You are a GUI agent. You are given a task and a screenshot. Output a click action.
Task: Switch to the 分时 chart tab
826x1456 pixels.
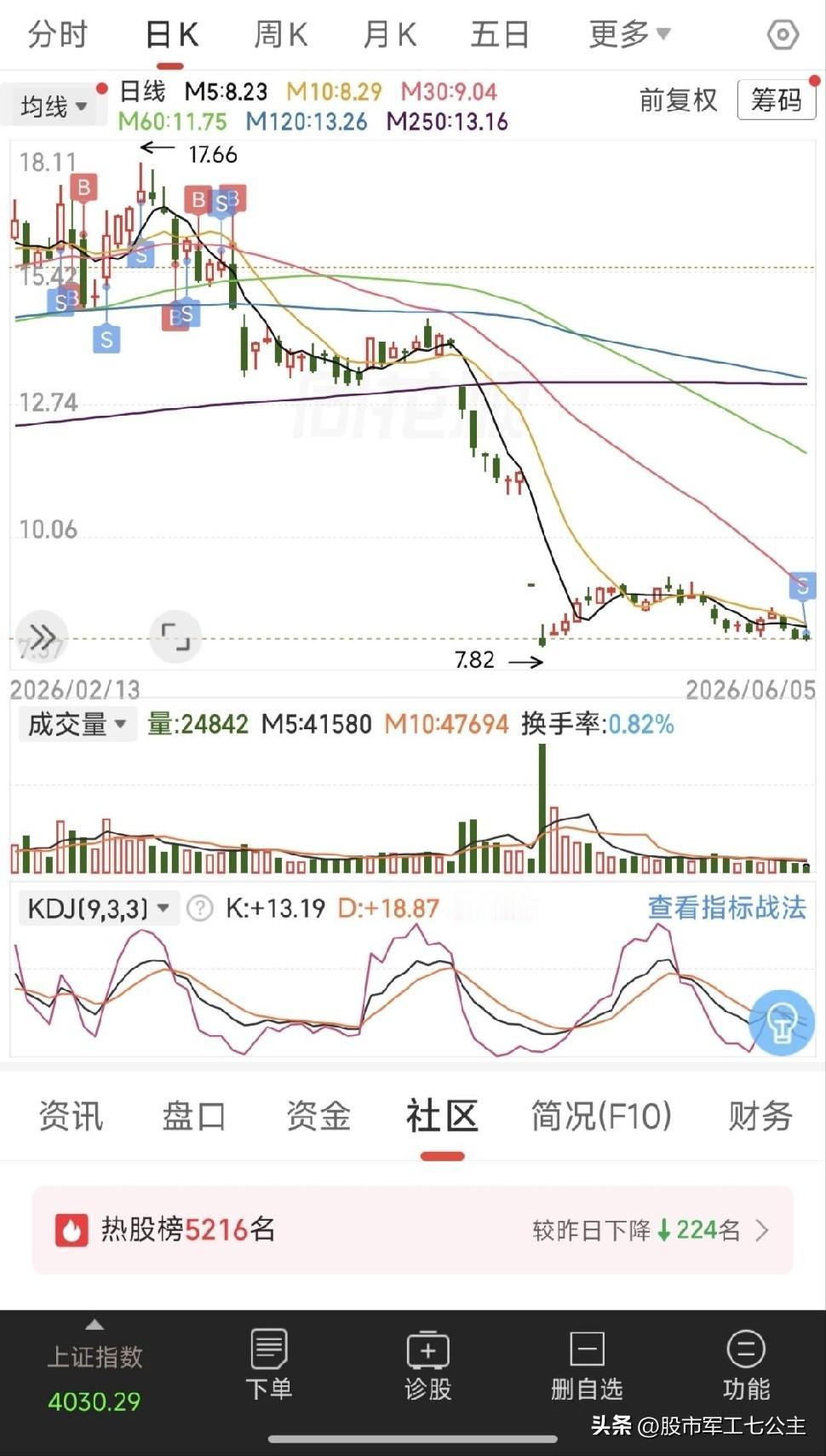(57, 35)
